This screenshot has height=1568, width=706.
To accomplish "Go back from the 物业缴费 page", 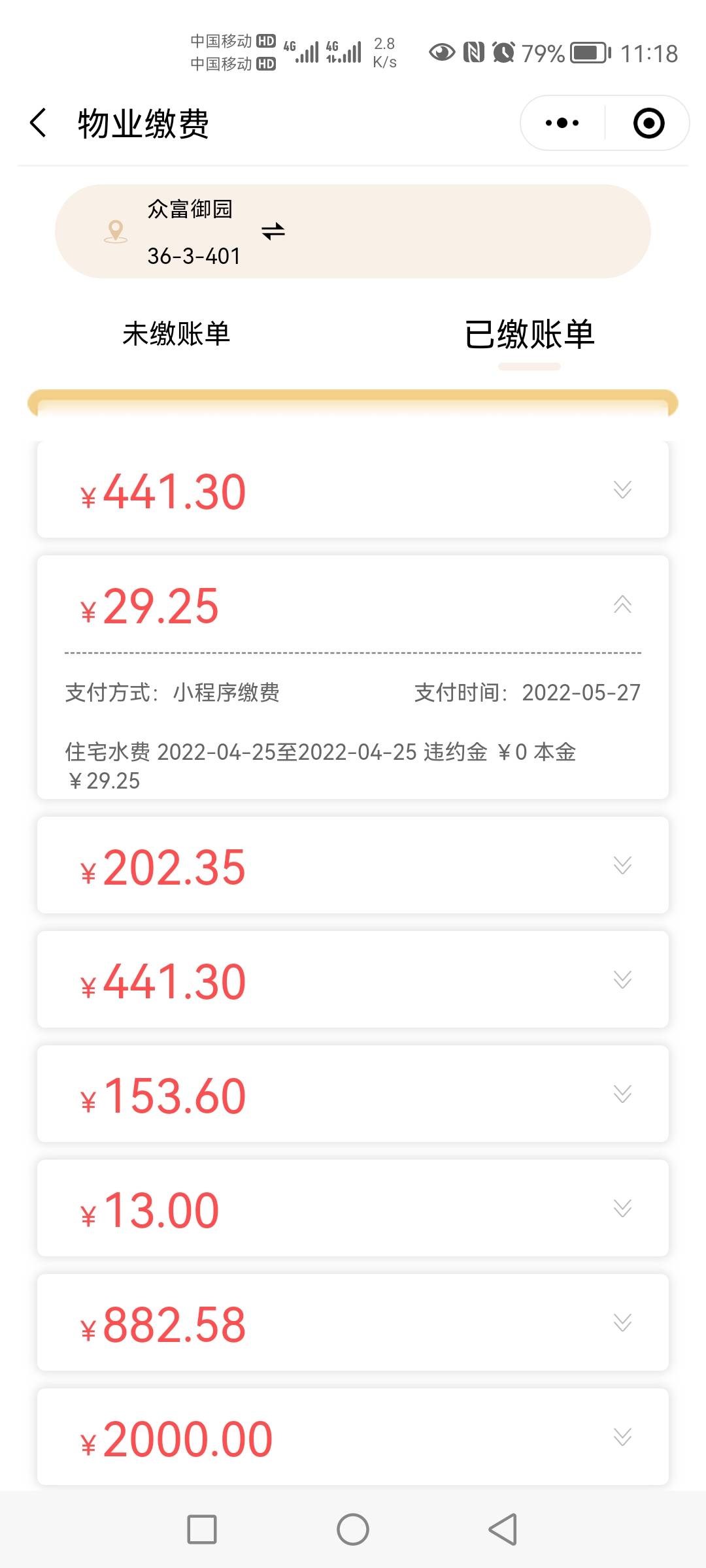I will (x=39, y=123).
